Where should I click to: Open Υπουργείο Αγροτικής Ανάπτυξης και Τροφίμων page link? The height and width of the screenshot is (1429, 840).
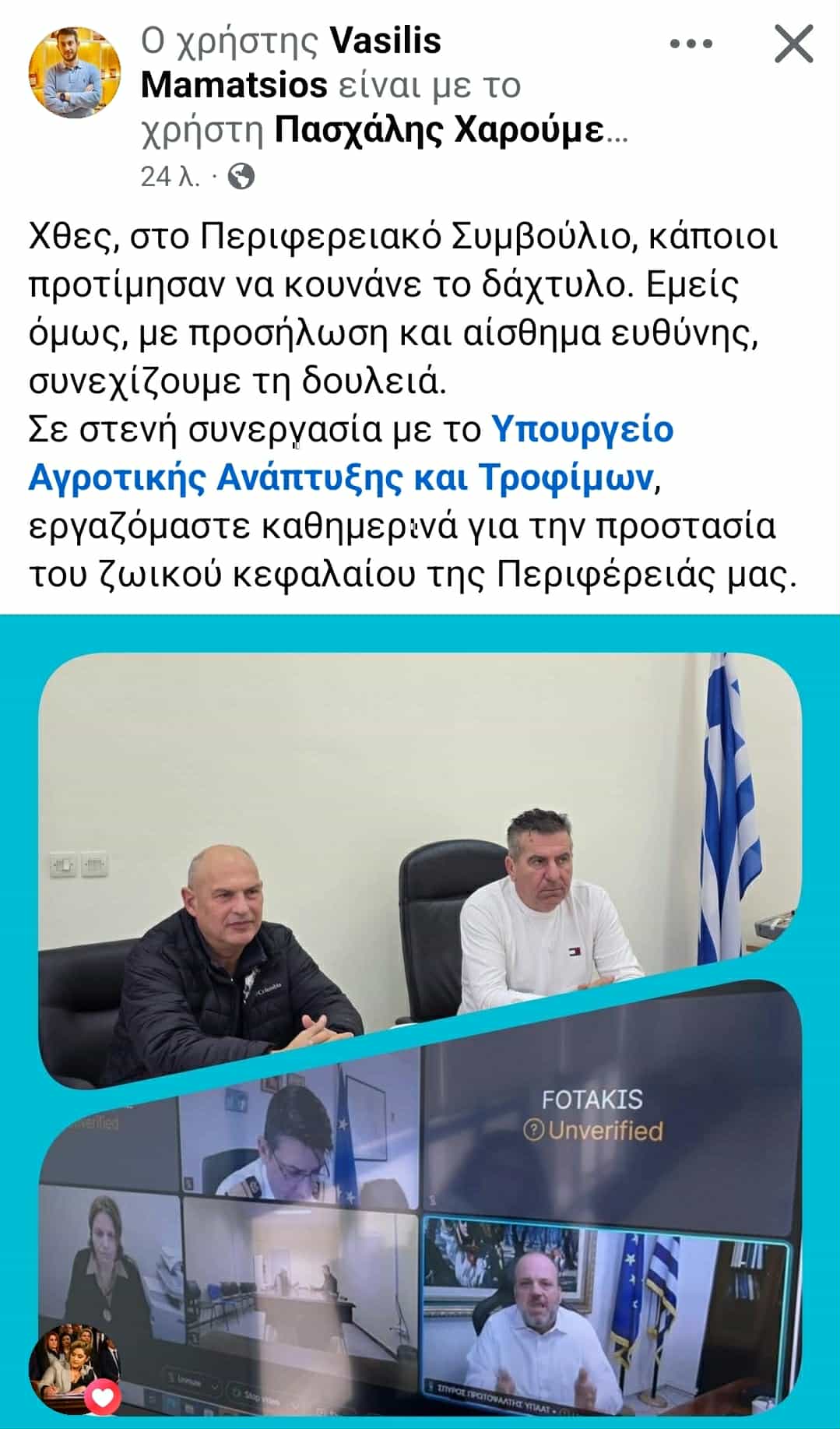pos(340,477)
